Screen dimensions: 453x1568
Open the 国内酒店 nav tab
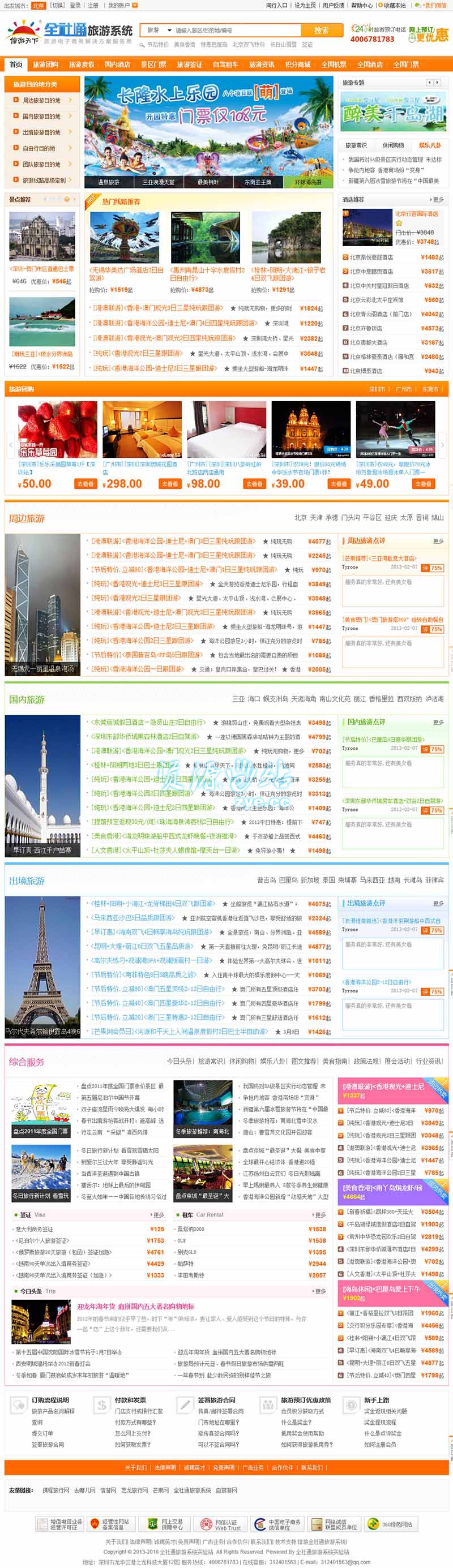(x=117, y=64)
